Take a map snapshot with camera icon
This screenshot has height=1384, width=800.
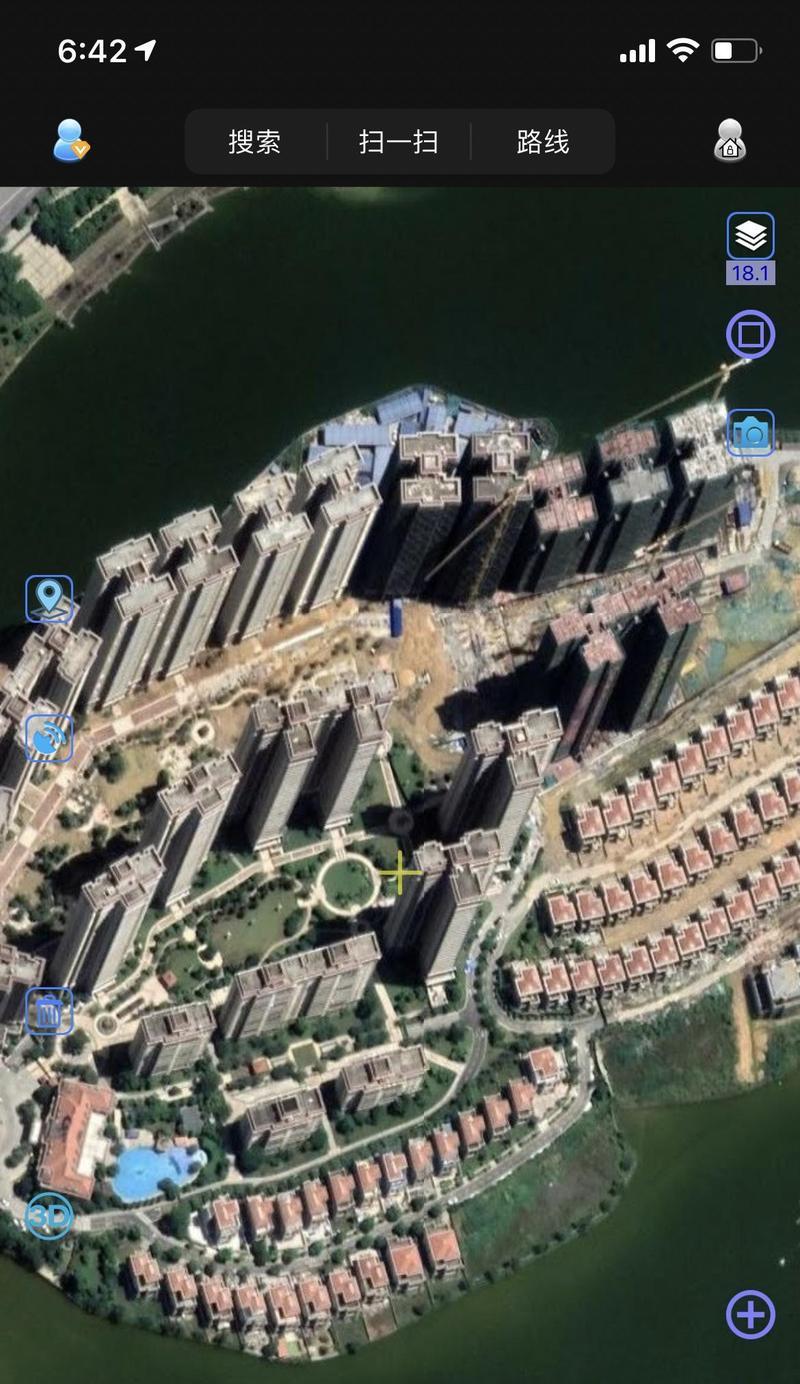750,433
